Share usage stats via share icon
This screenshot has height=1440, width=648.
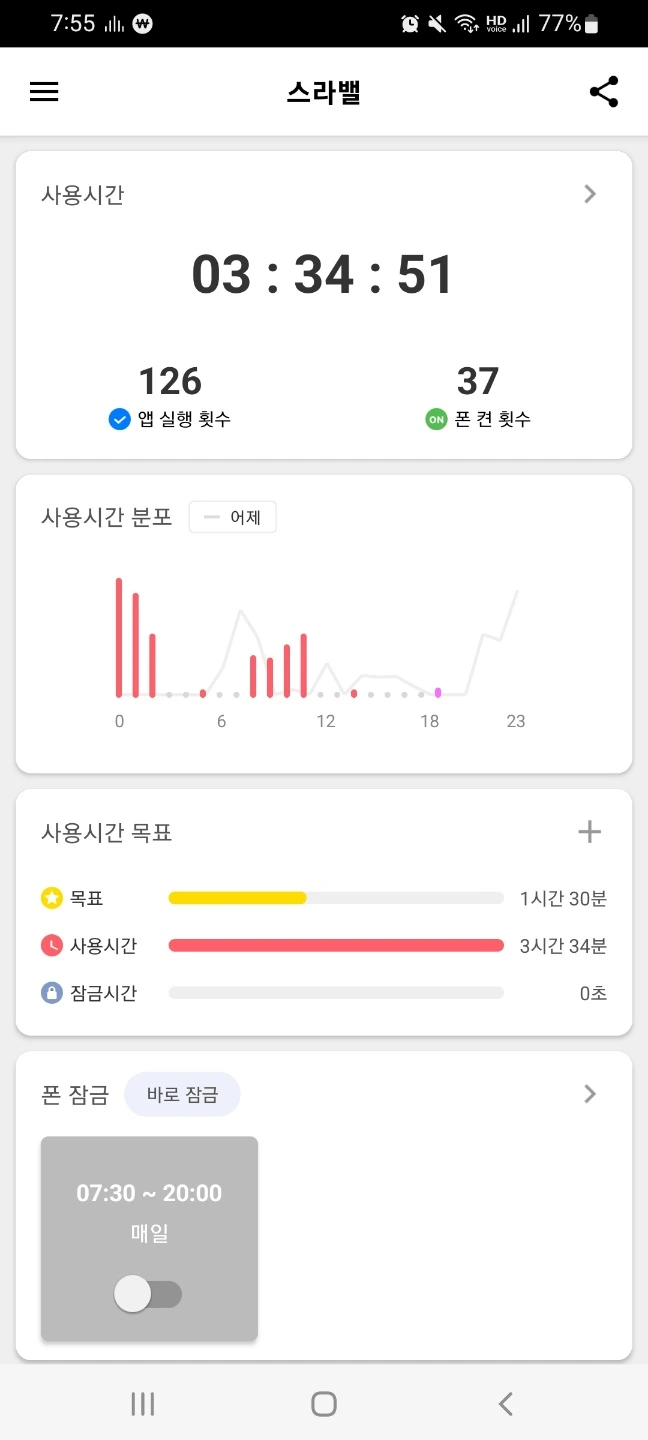(604, 92)
